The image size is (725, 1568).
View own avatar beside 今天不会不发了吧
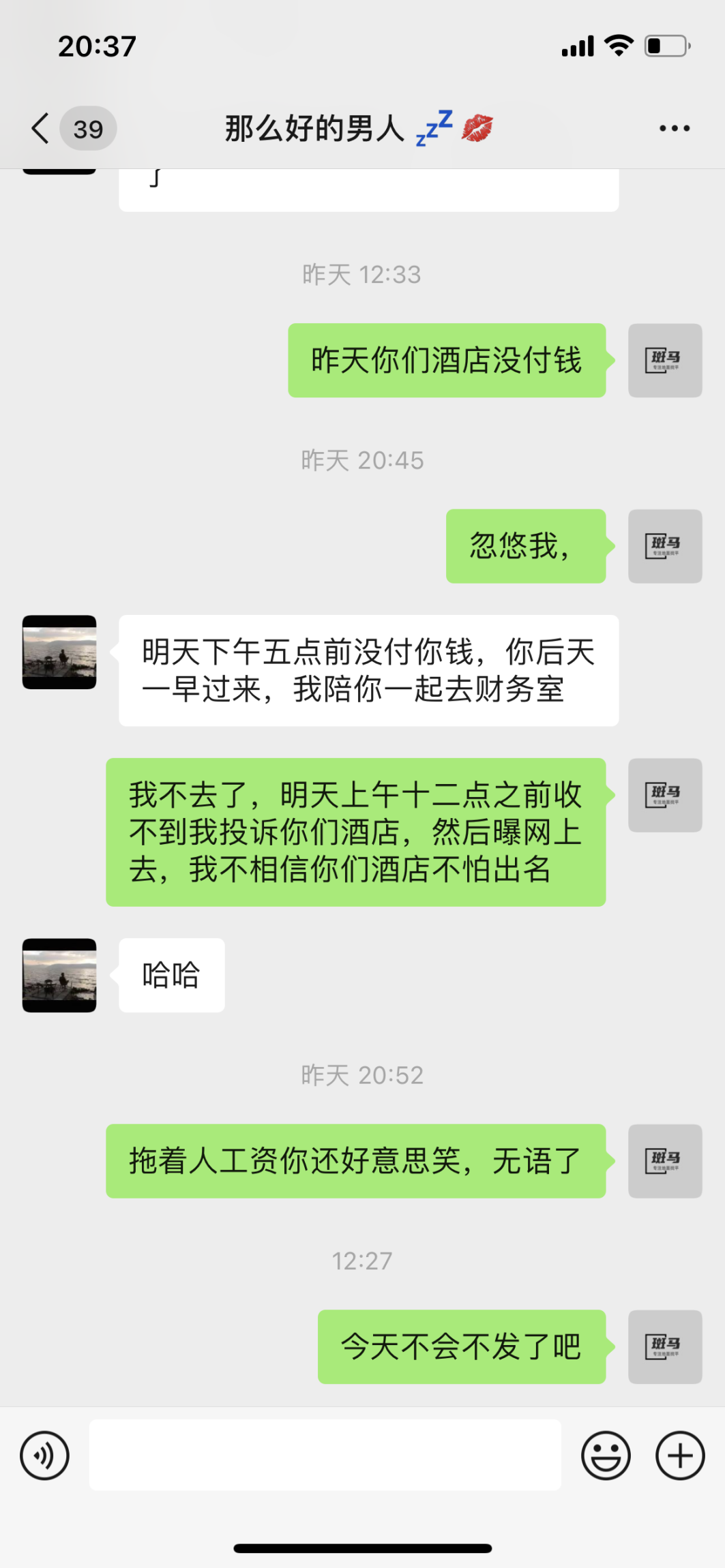click(x=665, y=1346)
